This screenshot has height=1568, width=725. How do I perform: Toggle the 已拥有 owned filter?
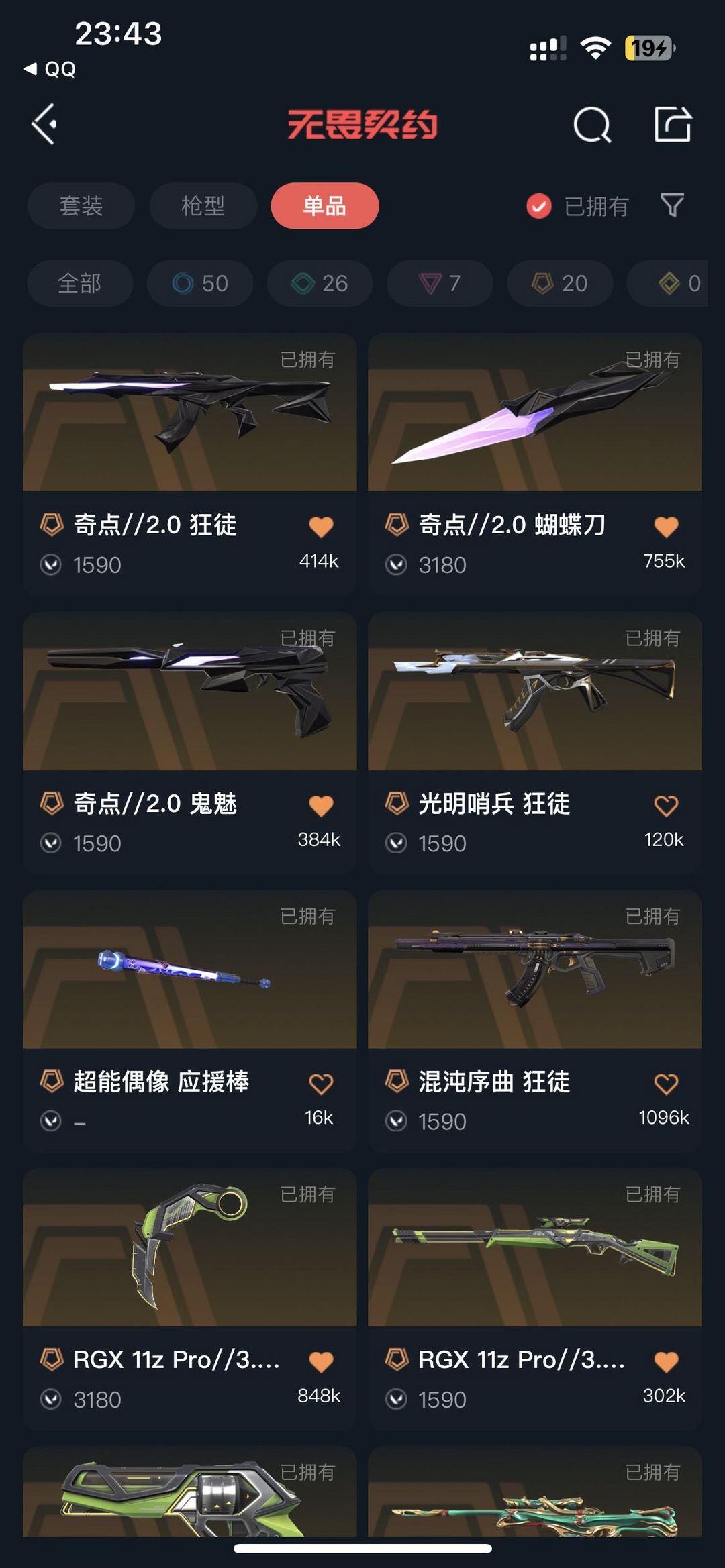coord(577,206)
